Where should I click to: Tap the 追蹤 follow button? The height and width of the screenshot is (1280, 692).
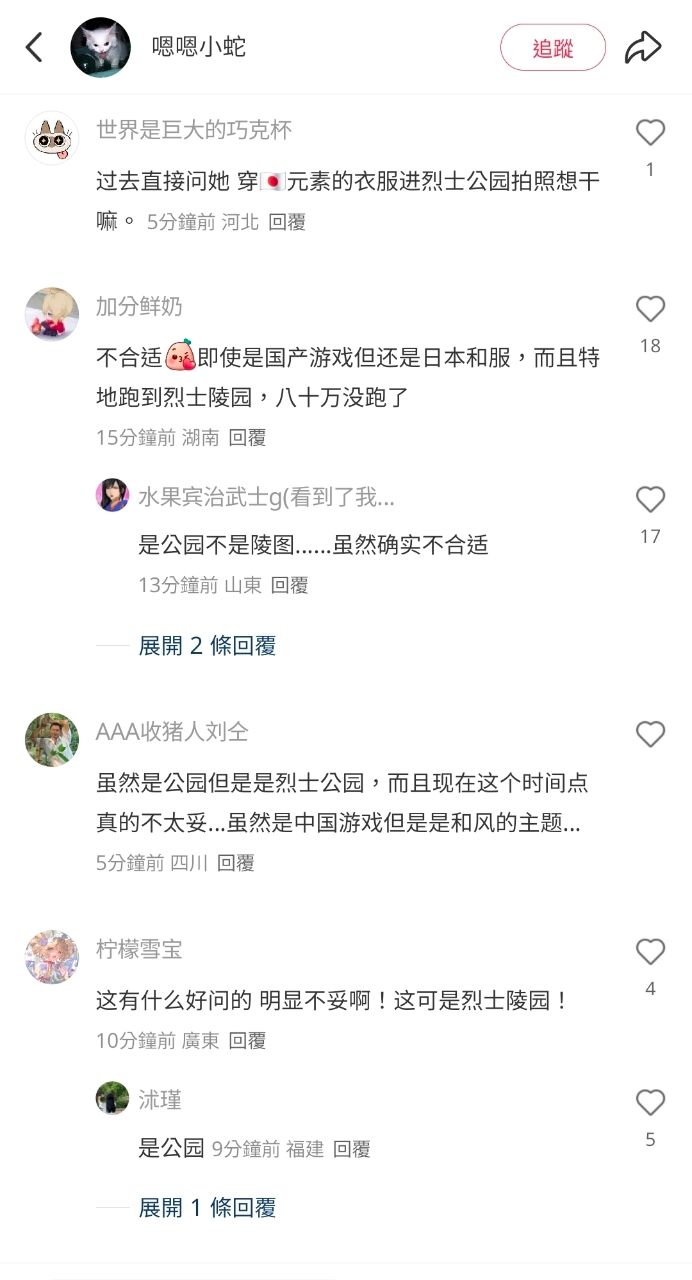tap(553, 48)
